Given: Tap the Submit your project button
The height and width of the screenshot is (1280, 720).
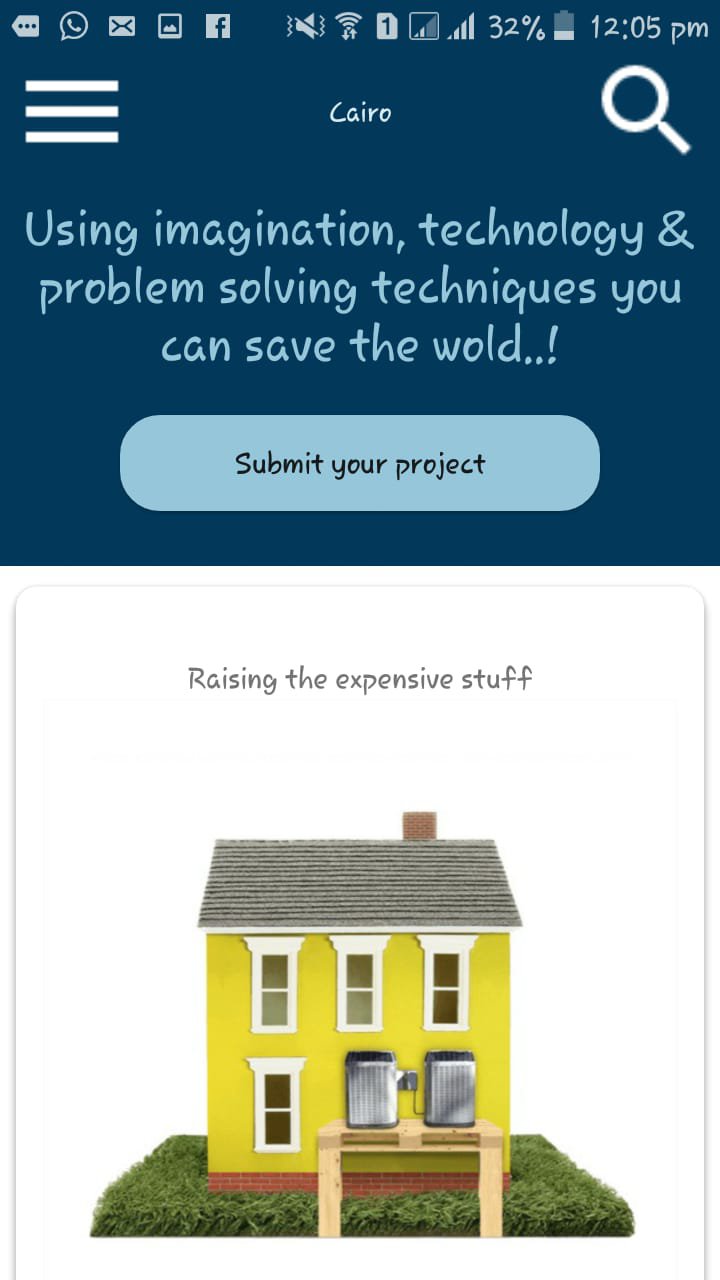Looking at the screenshot, I should pos(360,463).
